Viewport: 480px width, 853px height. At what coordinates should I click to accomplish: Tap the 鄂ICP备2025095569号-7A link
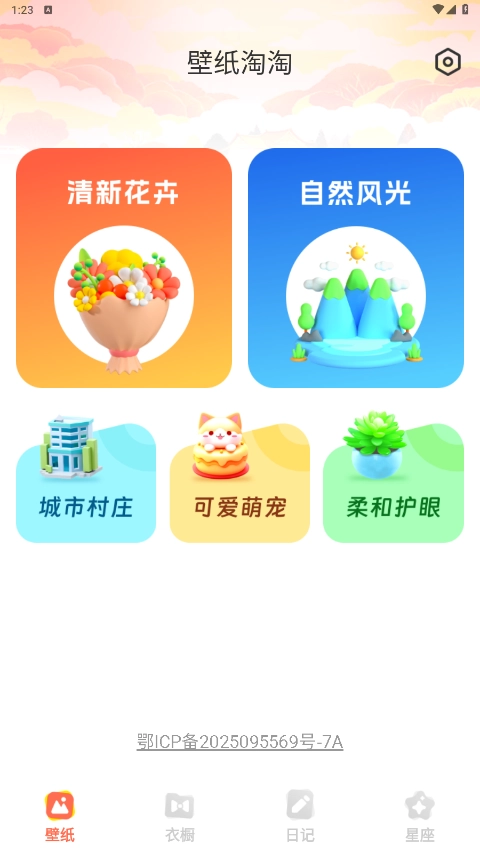point(240,741)
